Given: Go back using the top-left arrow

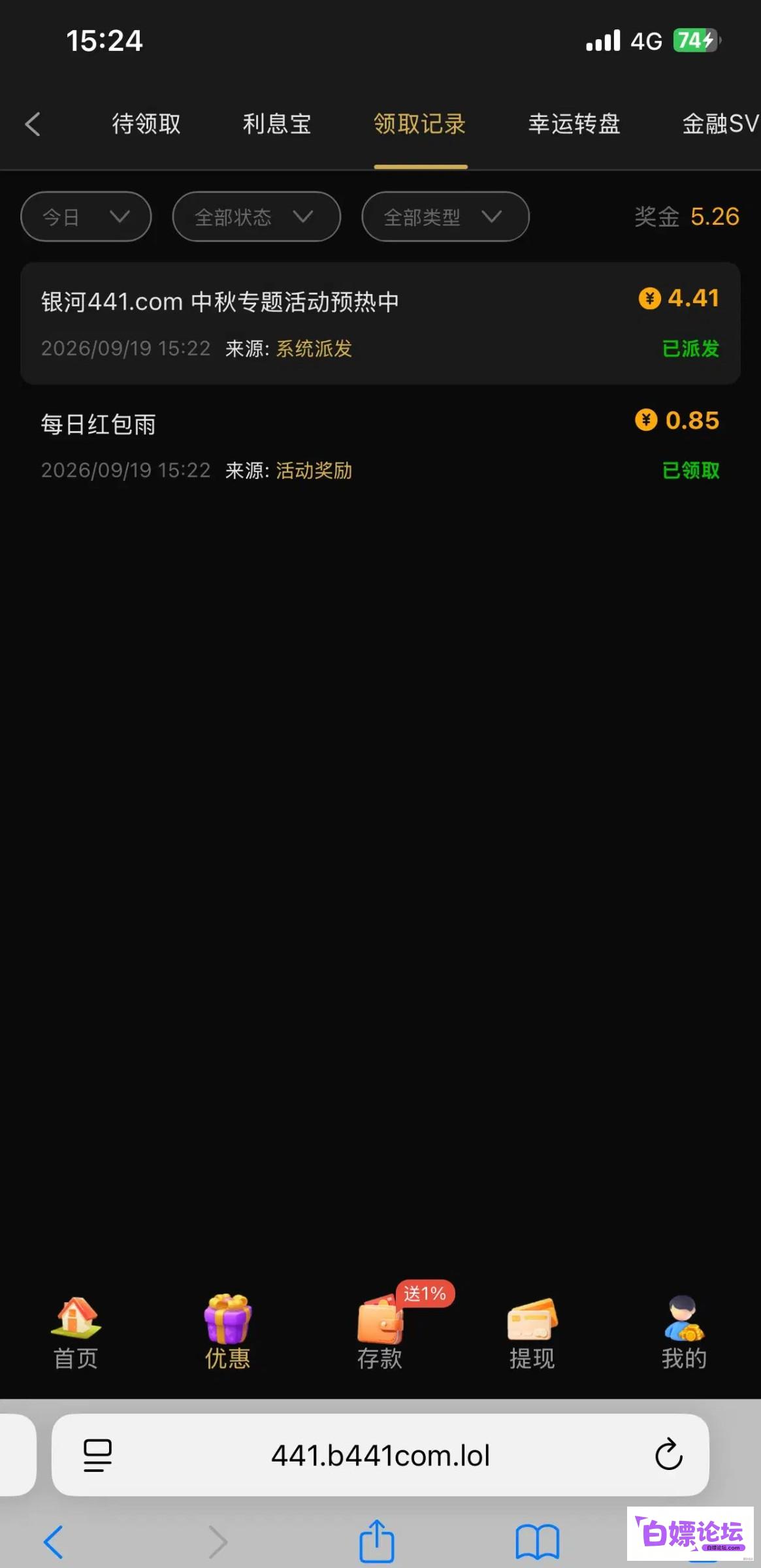Looking at the screenshot, I should (x=33, y=124).
